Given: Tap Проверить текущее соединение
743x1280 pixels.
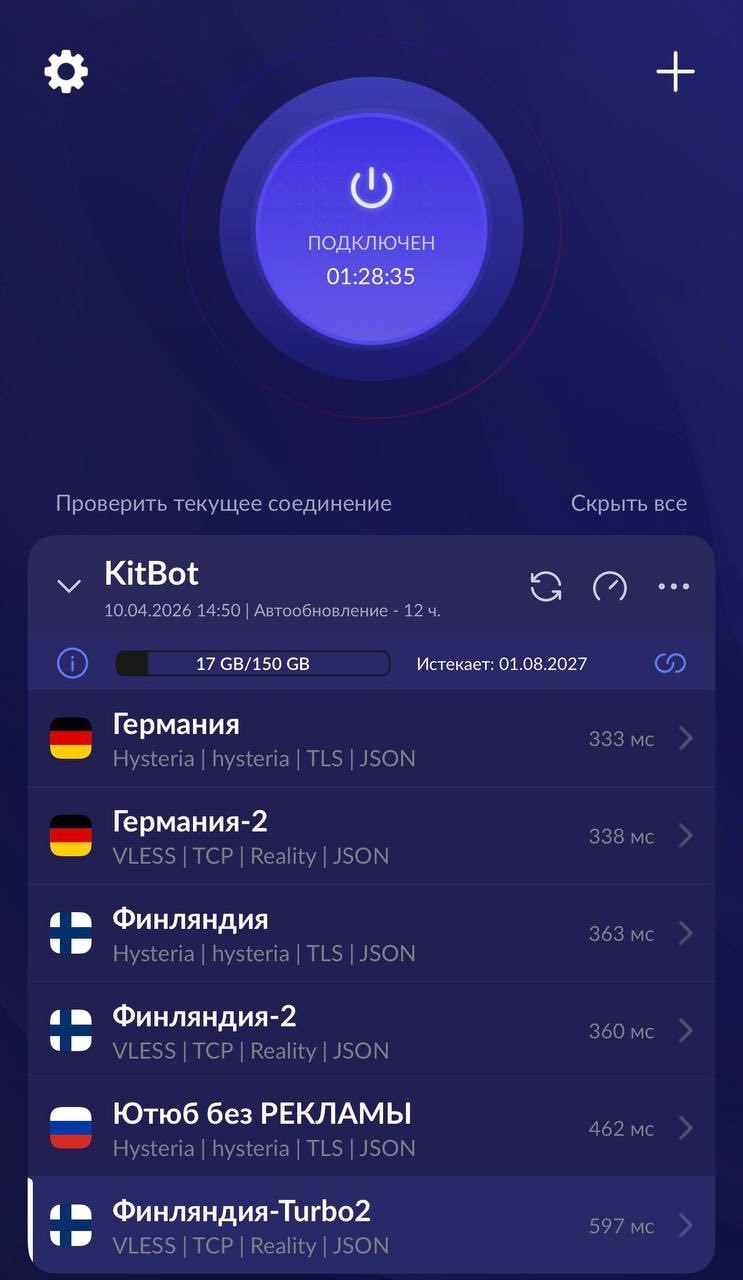Looking at the screenshot, I should pyautogui.click(x=223, y=504).
